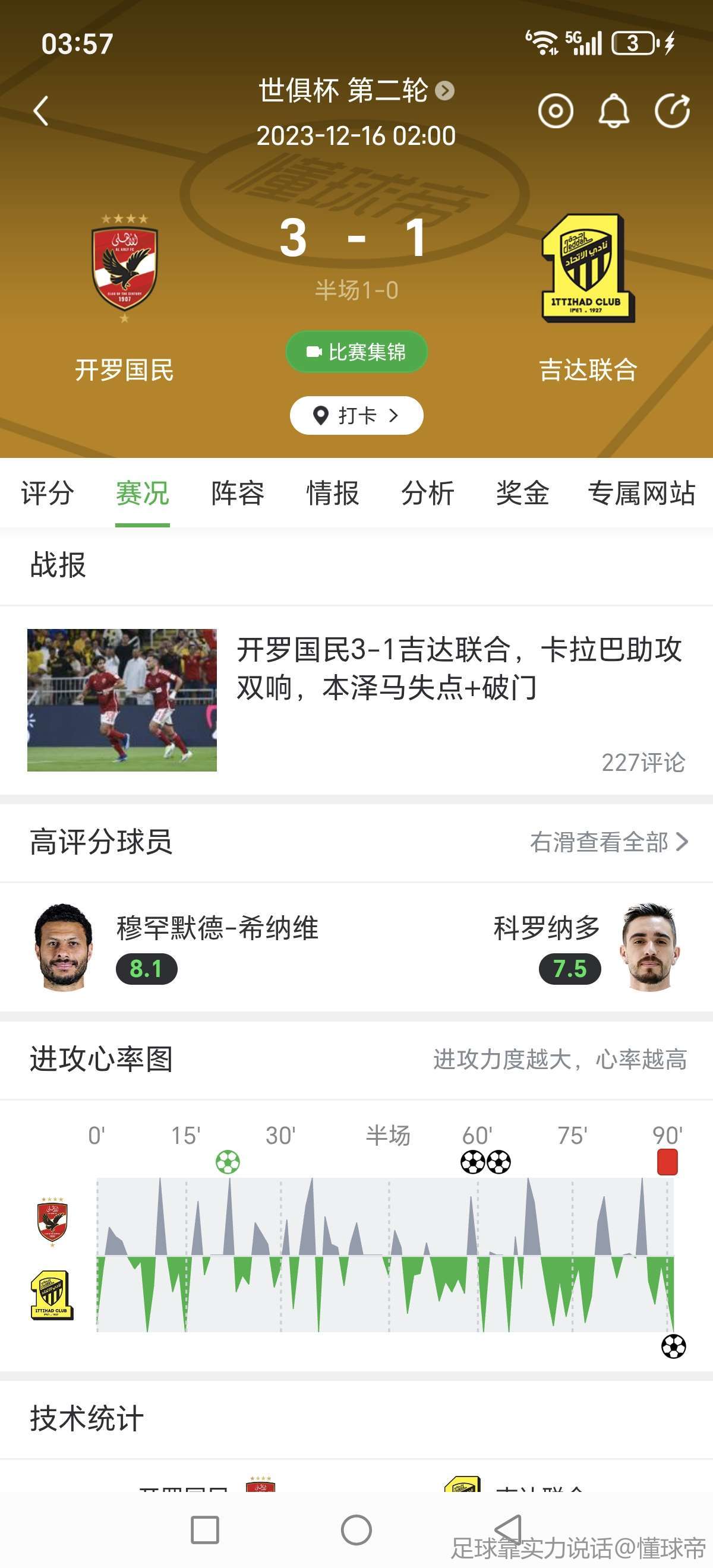
Task: Open player 穆罕默德-希纳维's rating card
Action: point(176,948)
